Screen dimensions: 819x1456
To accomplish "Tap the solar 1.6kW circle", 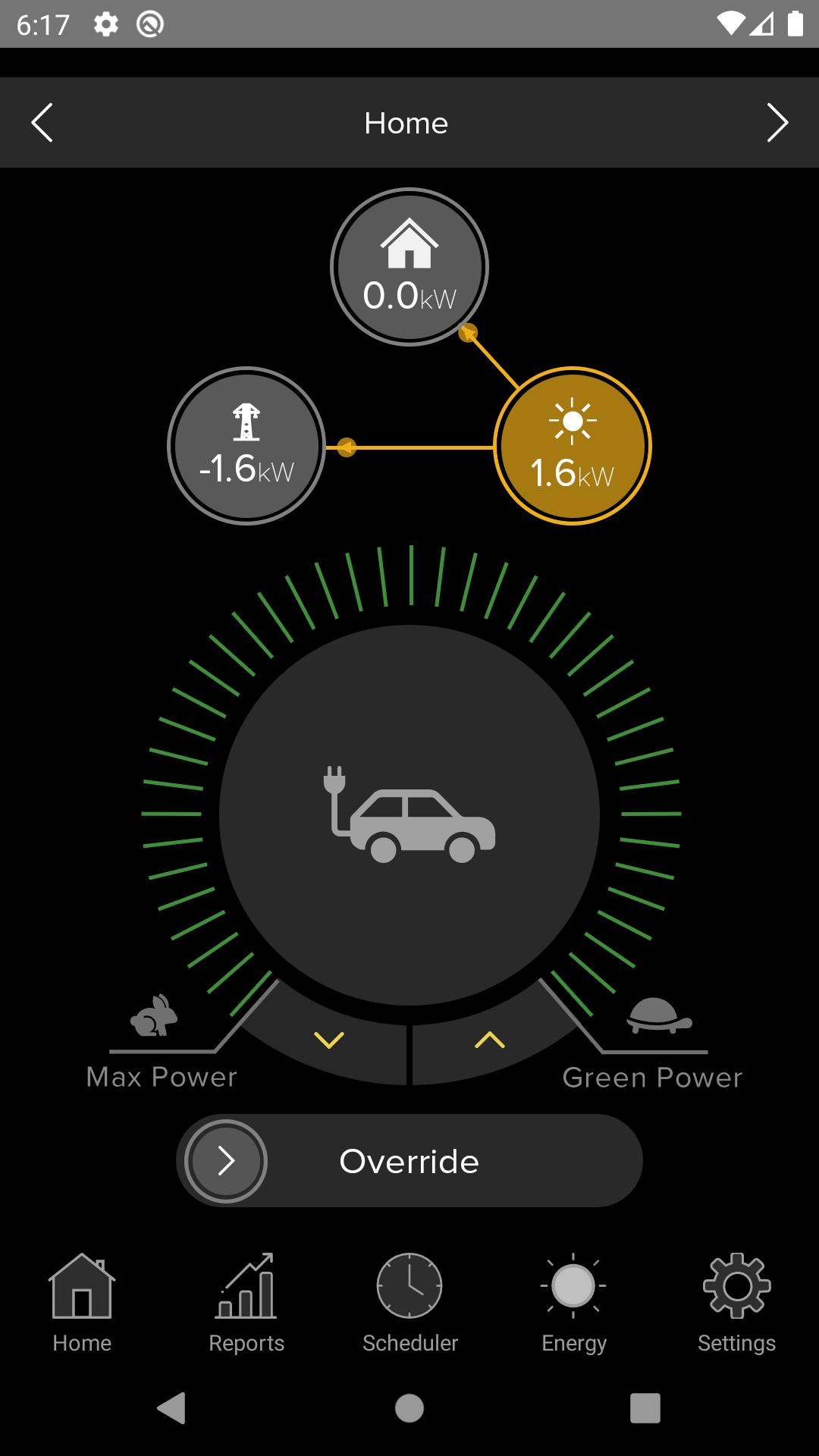I will point(573,446).
